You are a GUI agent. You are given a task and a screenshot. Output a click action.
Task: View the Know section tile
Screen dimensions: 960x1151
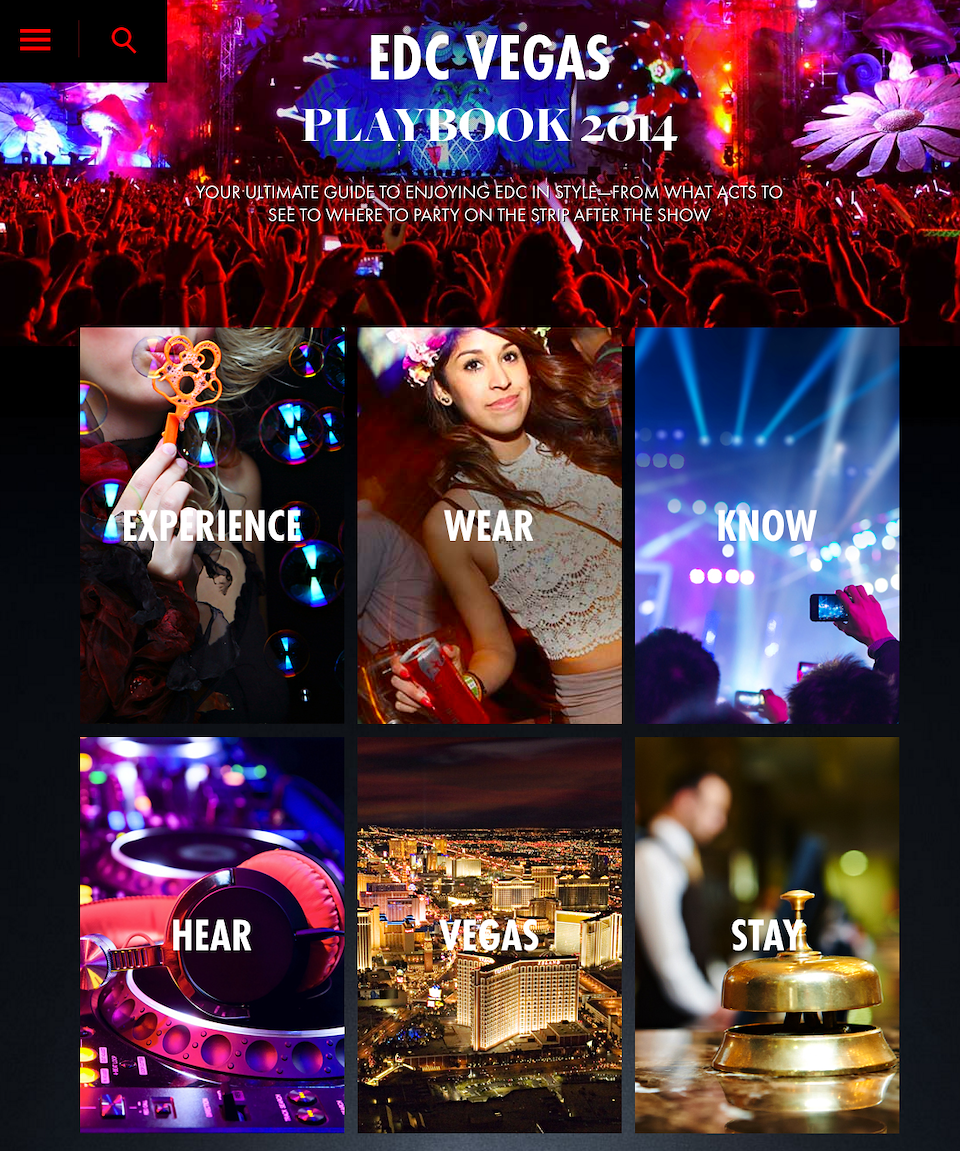coord(767,526)
